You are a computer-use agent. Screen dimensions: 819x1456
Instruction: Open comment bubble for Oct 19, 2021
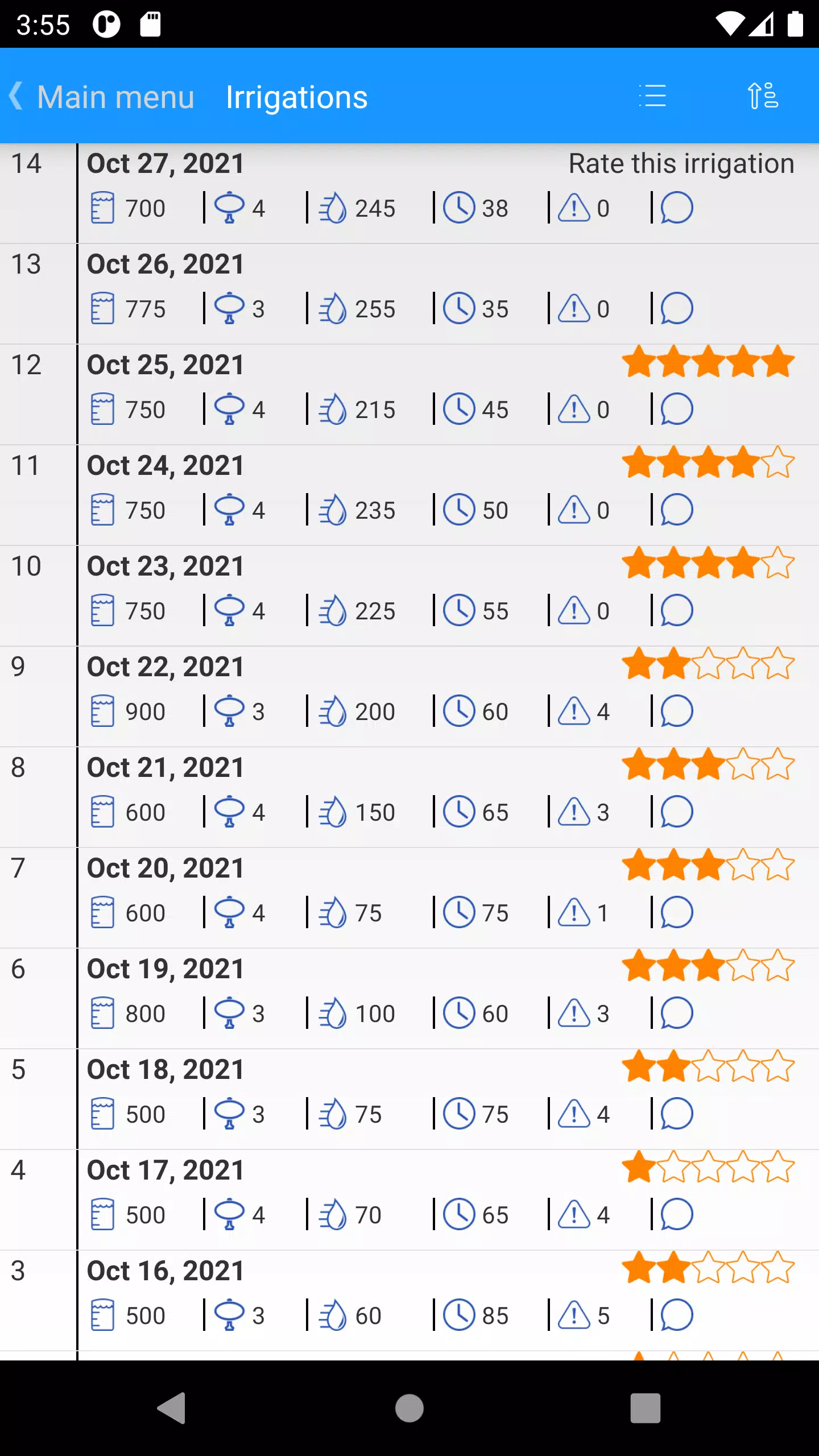[677, 1014]
